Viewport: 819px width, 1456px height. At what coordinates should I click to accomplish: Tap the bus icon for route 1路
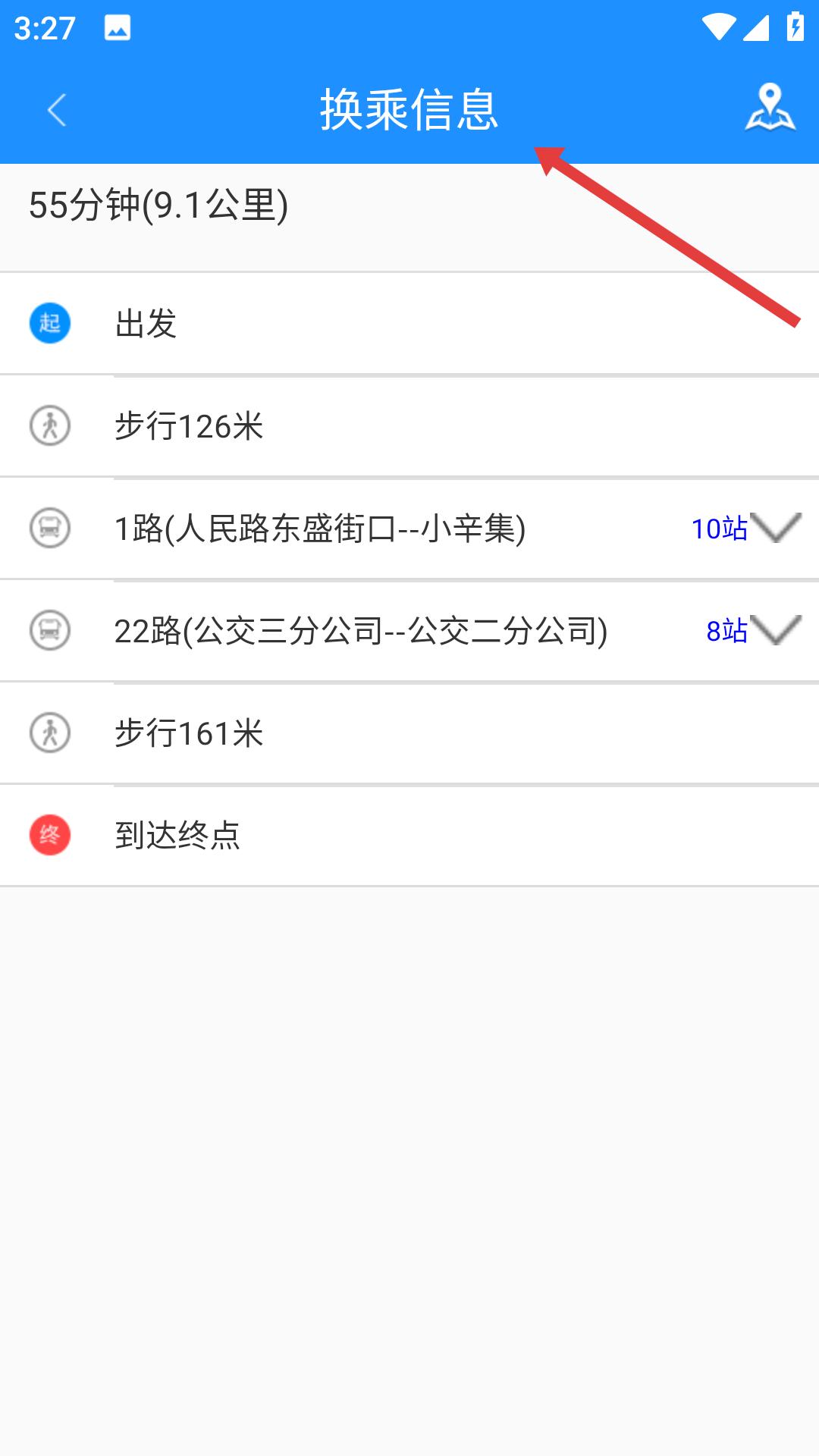pos(49,529)
